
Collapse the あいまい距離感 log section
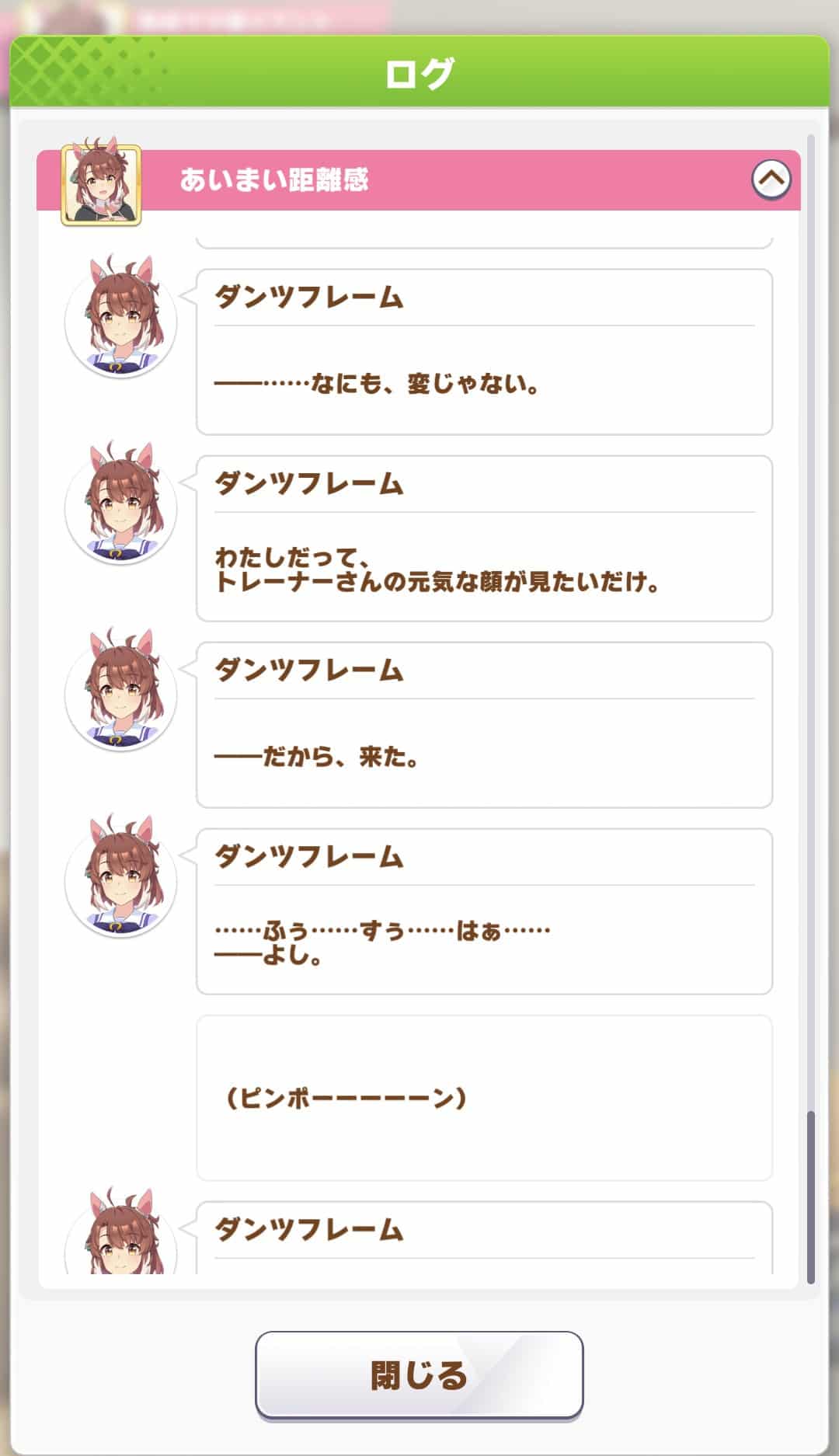point(771,179)
